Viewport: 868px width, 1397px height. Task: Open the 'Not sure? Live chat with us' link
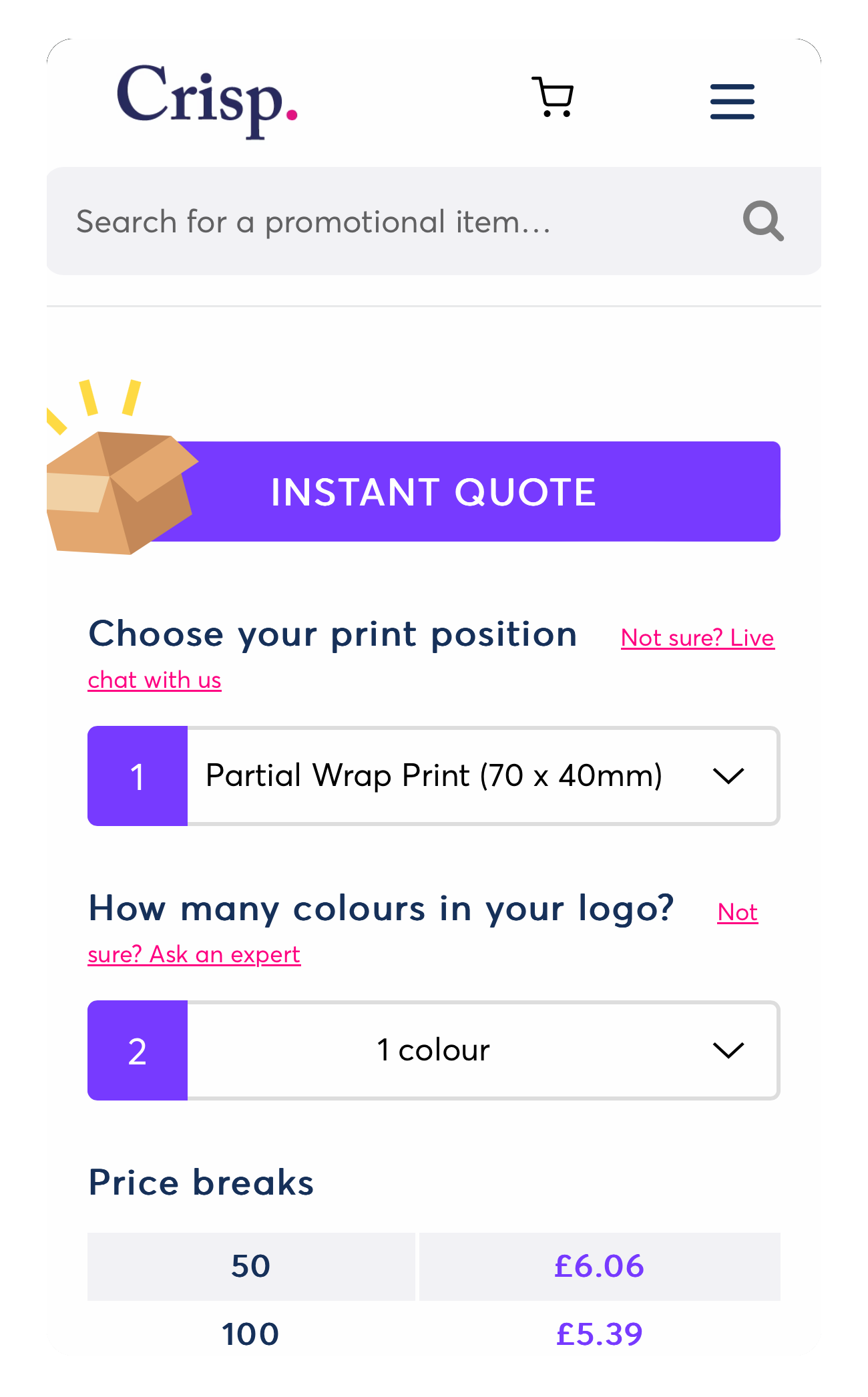coord(697,638)
